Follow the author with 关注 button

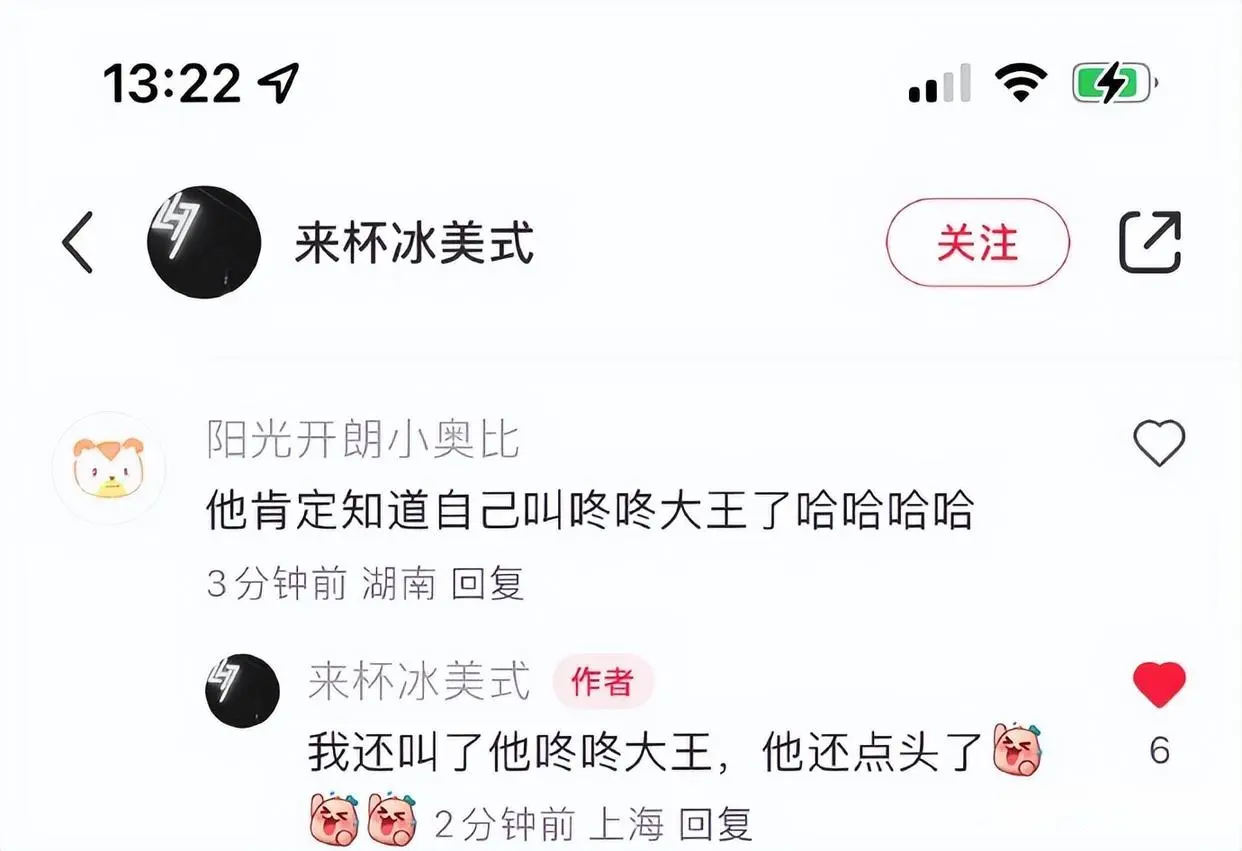(x=977, y=243)
